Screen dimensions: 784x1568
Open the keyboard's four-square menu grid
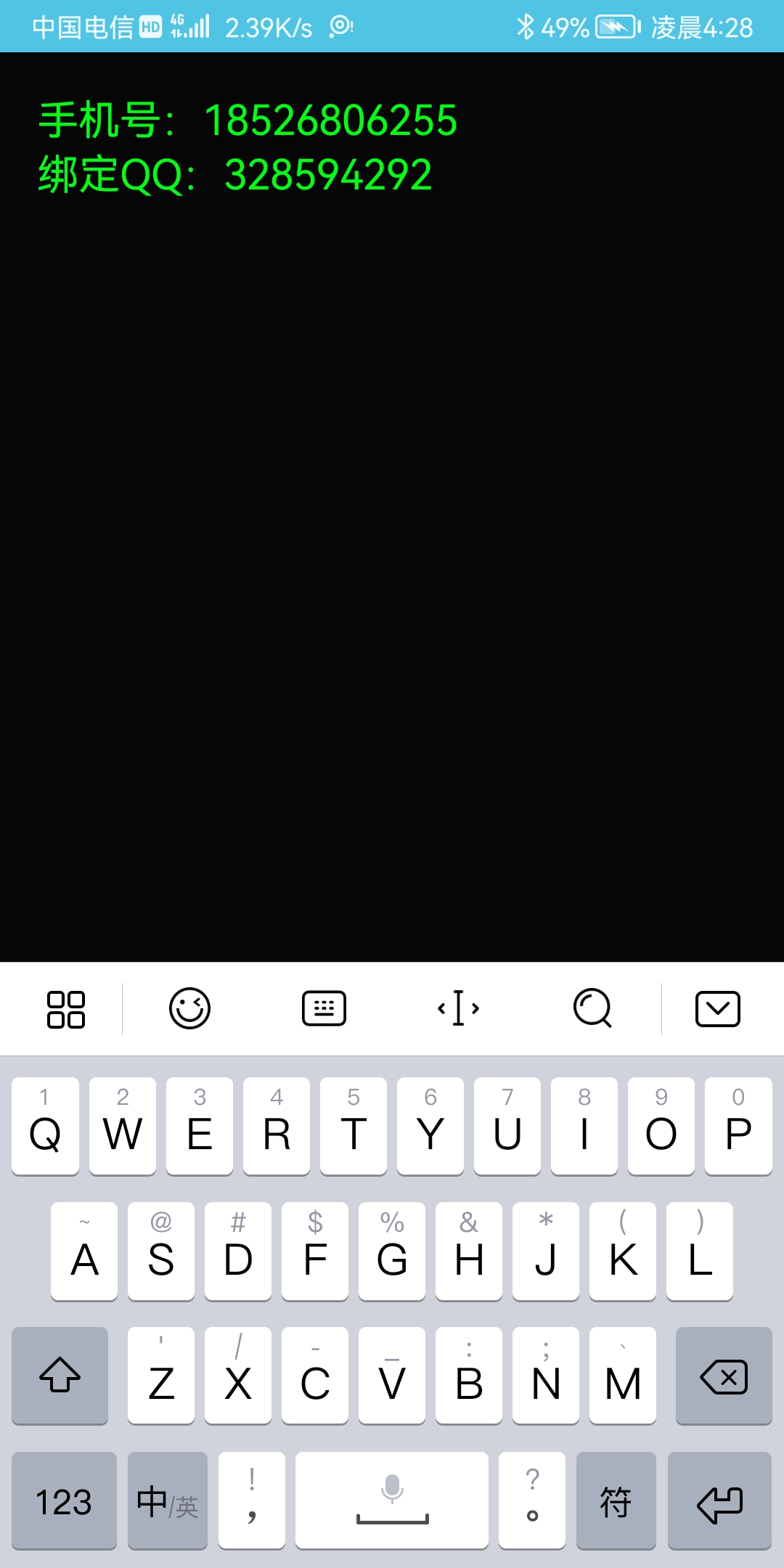66,1009
